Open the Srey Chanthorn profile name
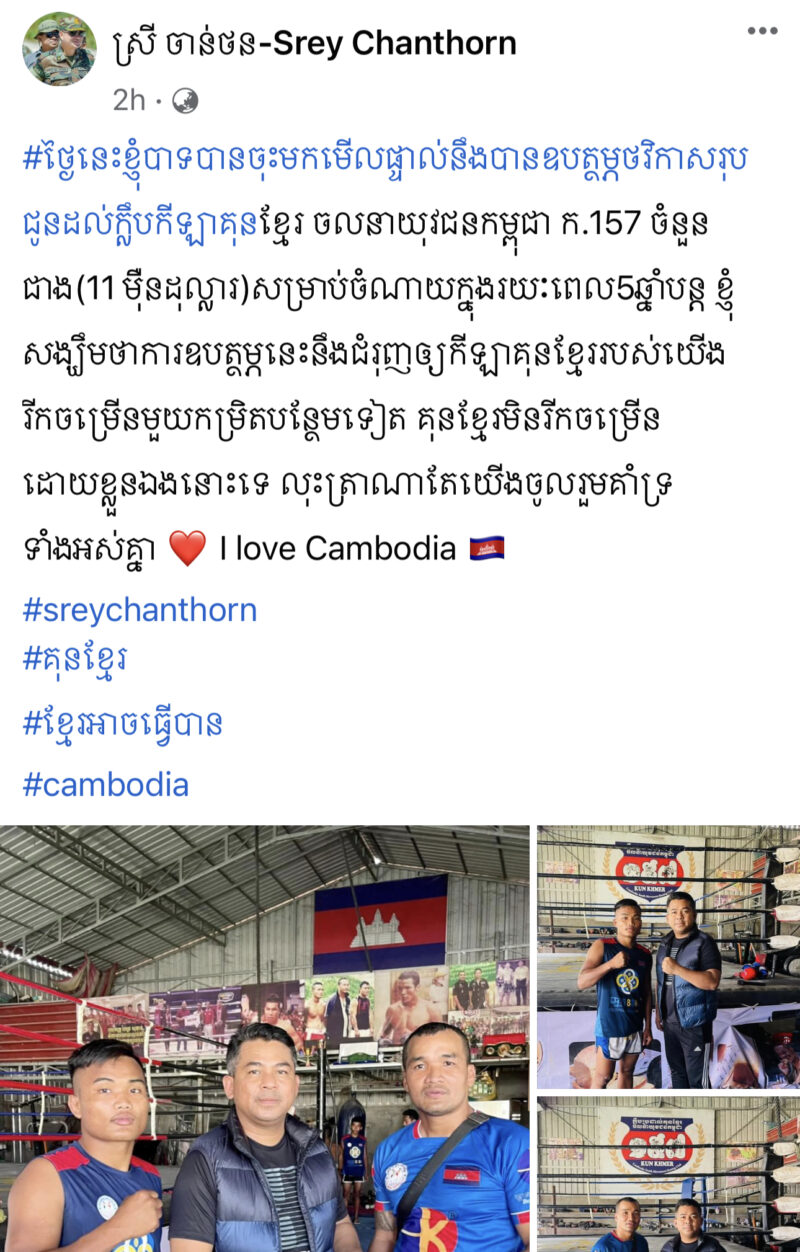This screenshot has height=1252, width=800. pyautogui.click(x=320, y=43)
